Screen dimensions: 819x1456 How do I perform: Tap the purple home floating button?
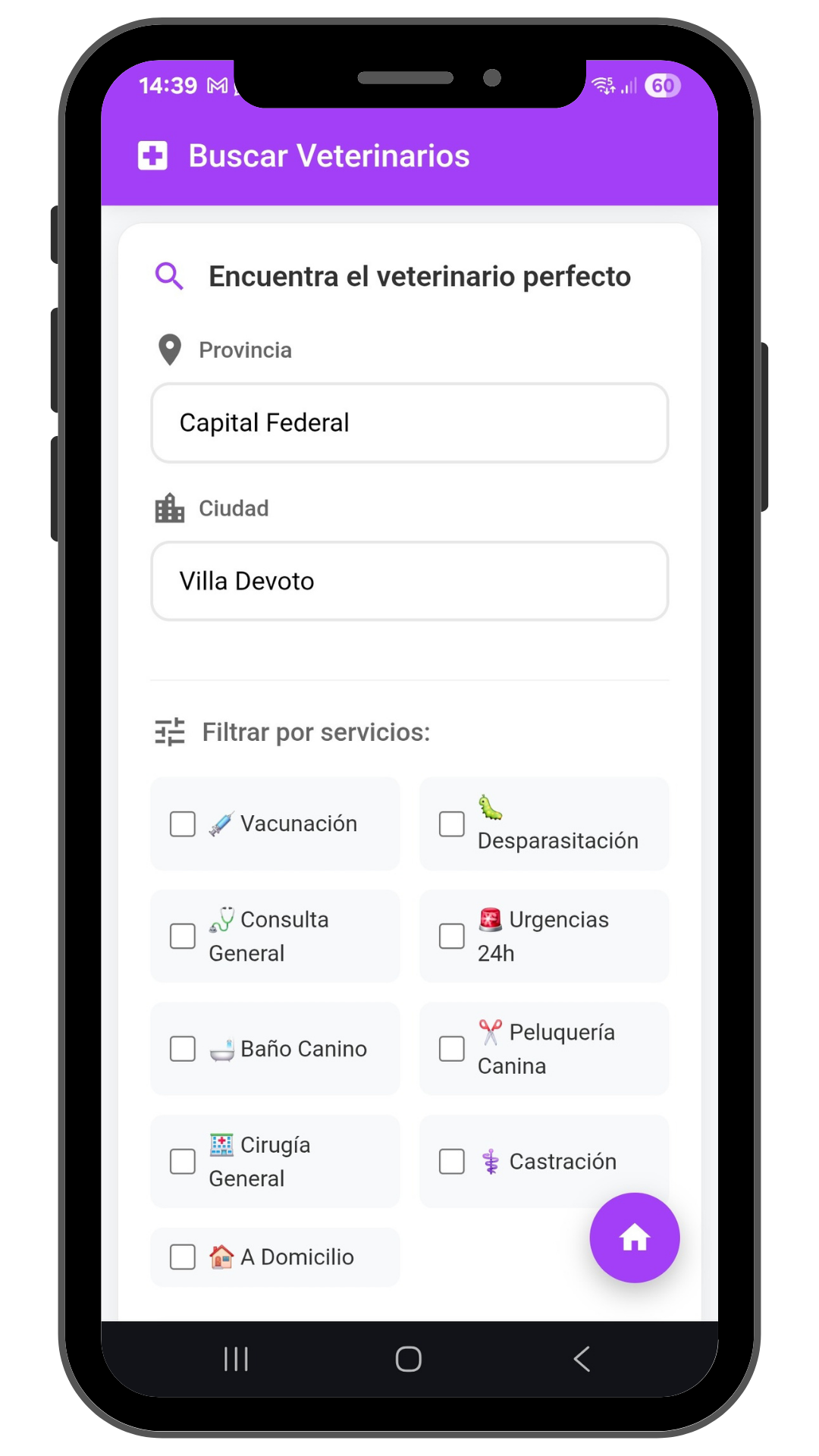pos(635,1238)
